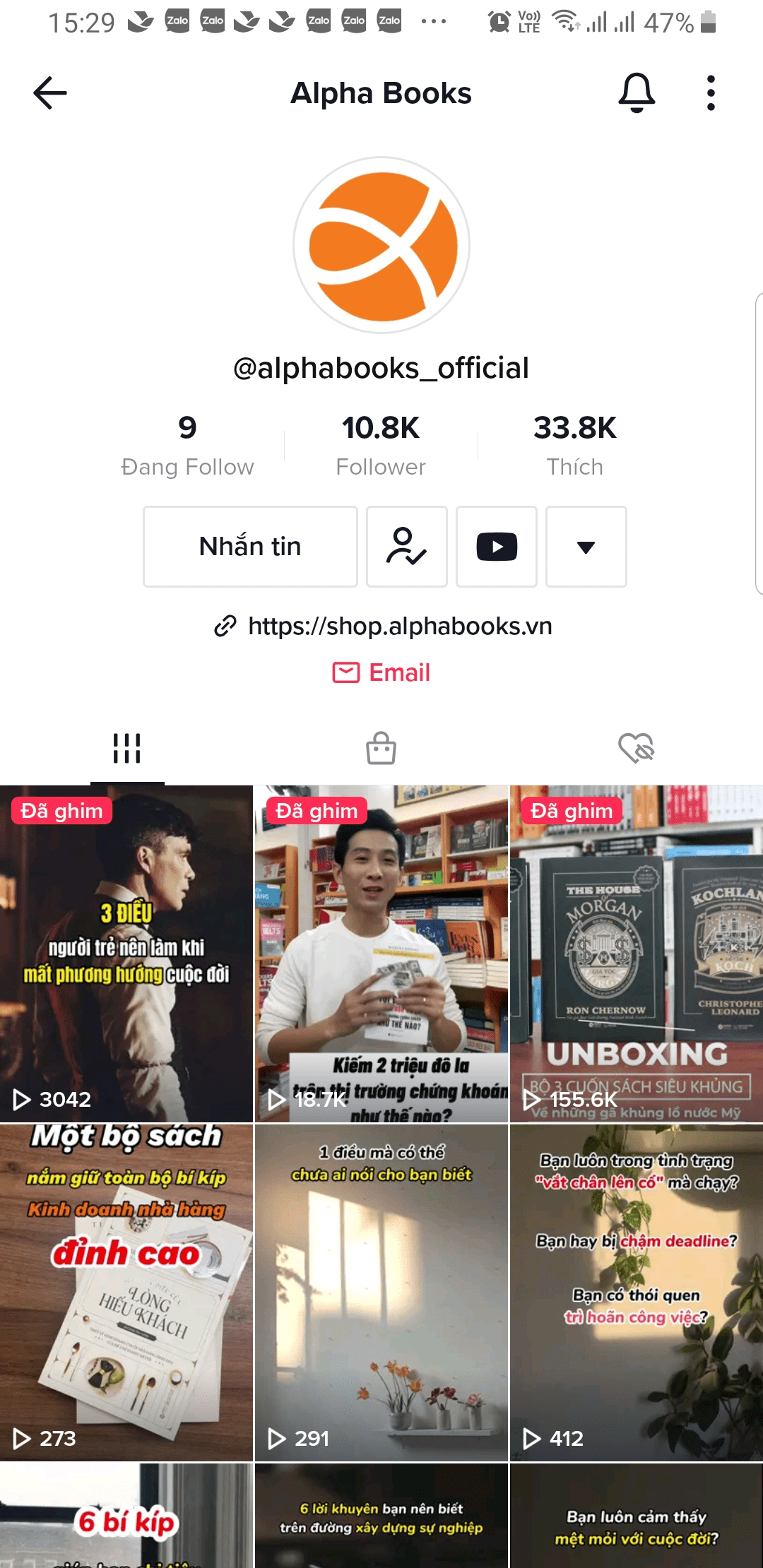Go back using the arrow icon
763x1568 pixels.
pyautogui.click(x=50, y=93)
